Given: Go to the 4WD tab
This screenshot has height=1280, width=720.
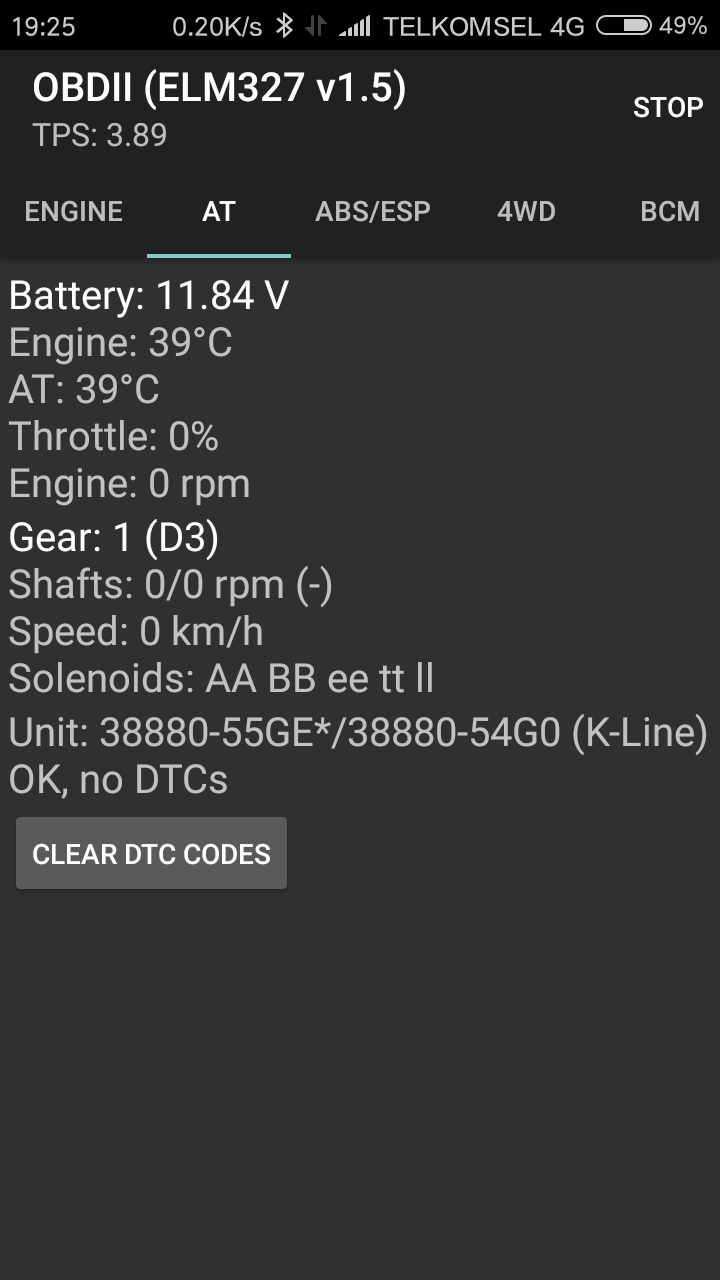Looking at the screenshot, I should [526, 212].
